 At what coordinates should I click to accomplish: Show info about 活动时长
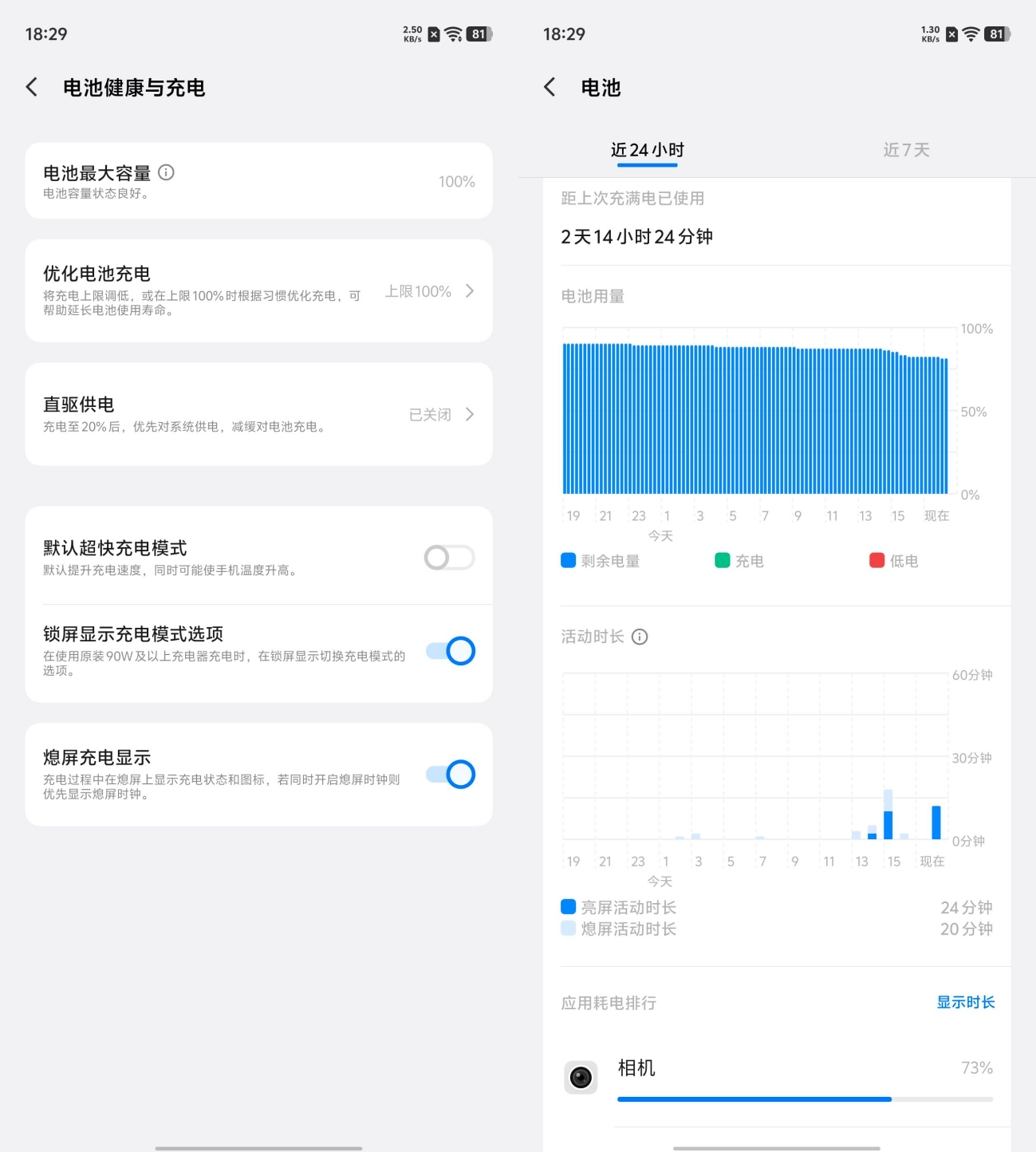(x=640, y=637)
